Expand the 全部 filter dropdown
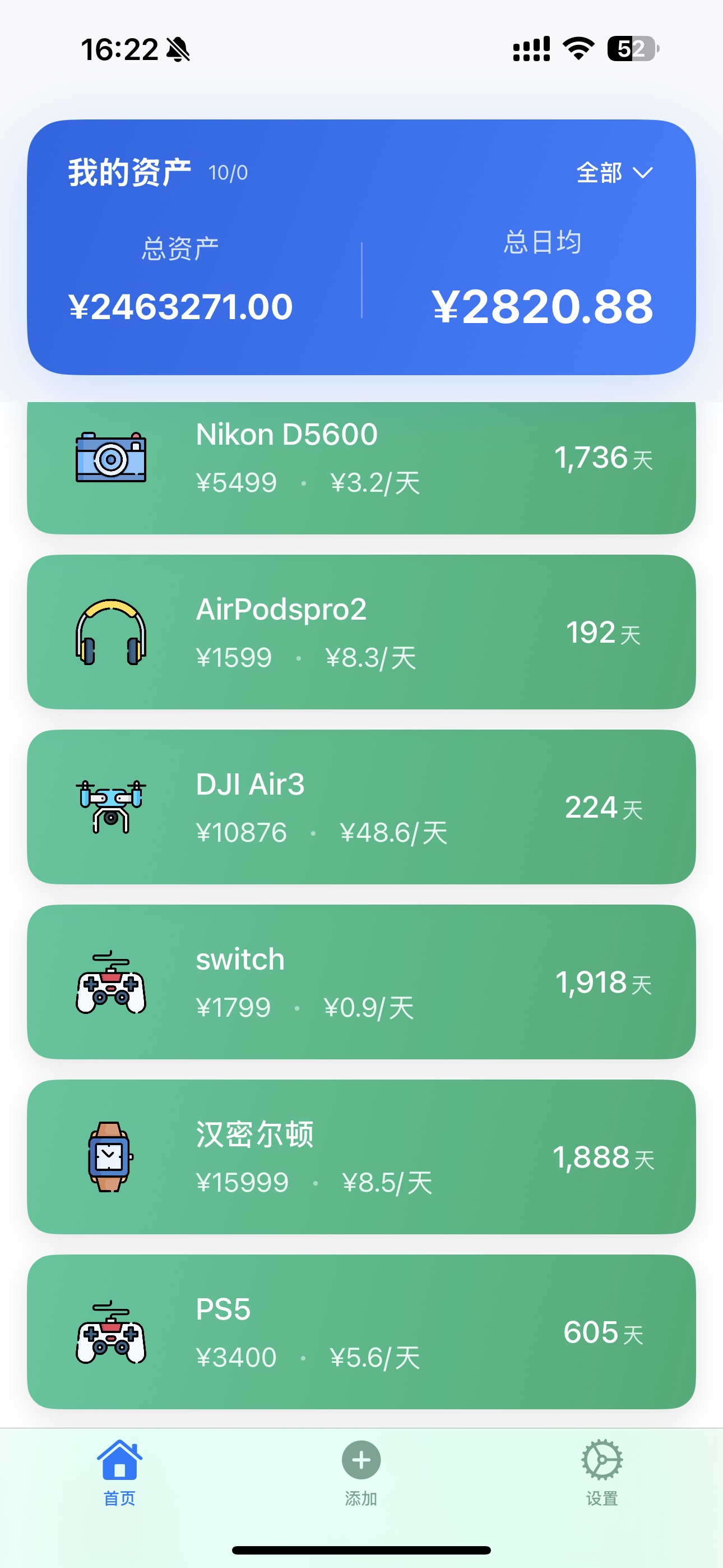The image size is (723, 1568). (x=614, y=173)
